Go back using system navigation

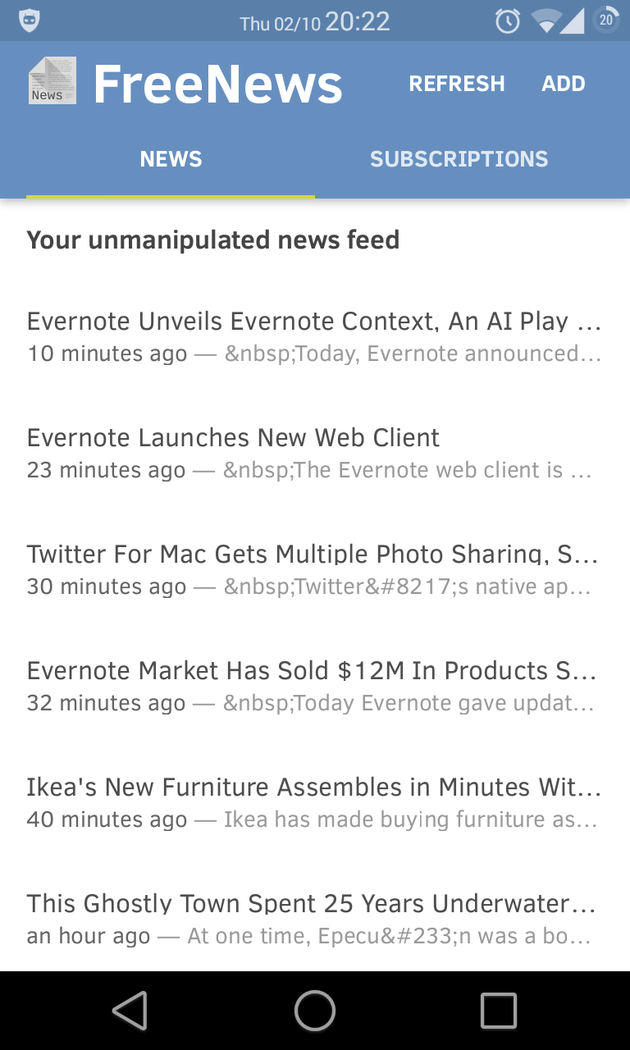pos(131,1010)
